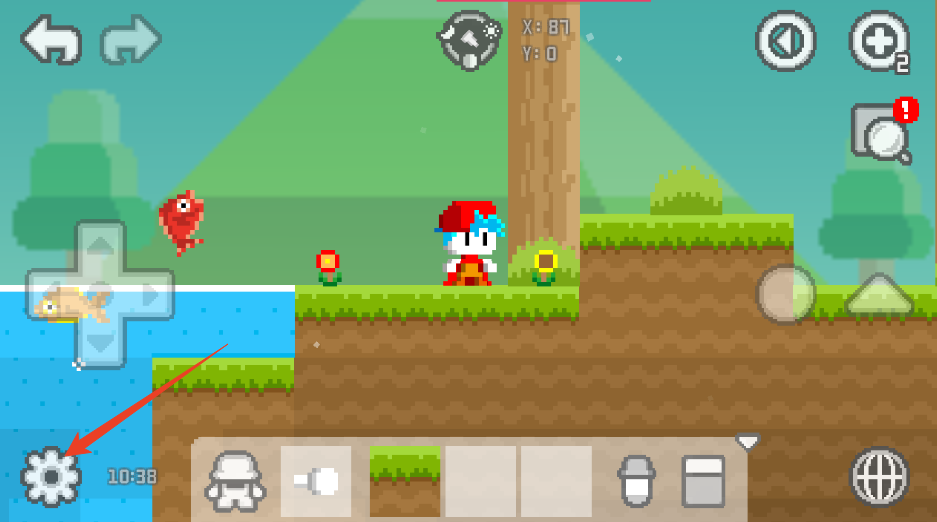Open the crafting tools icon
The height and width of the screenshot is (522, 937).
tap(469, 40)
